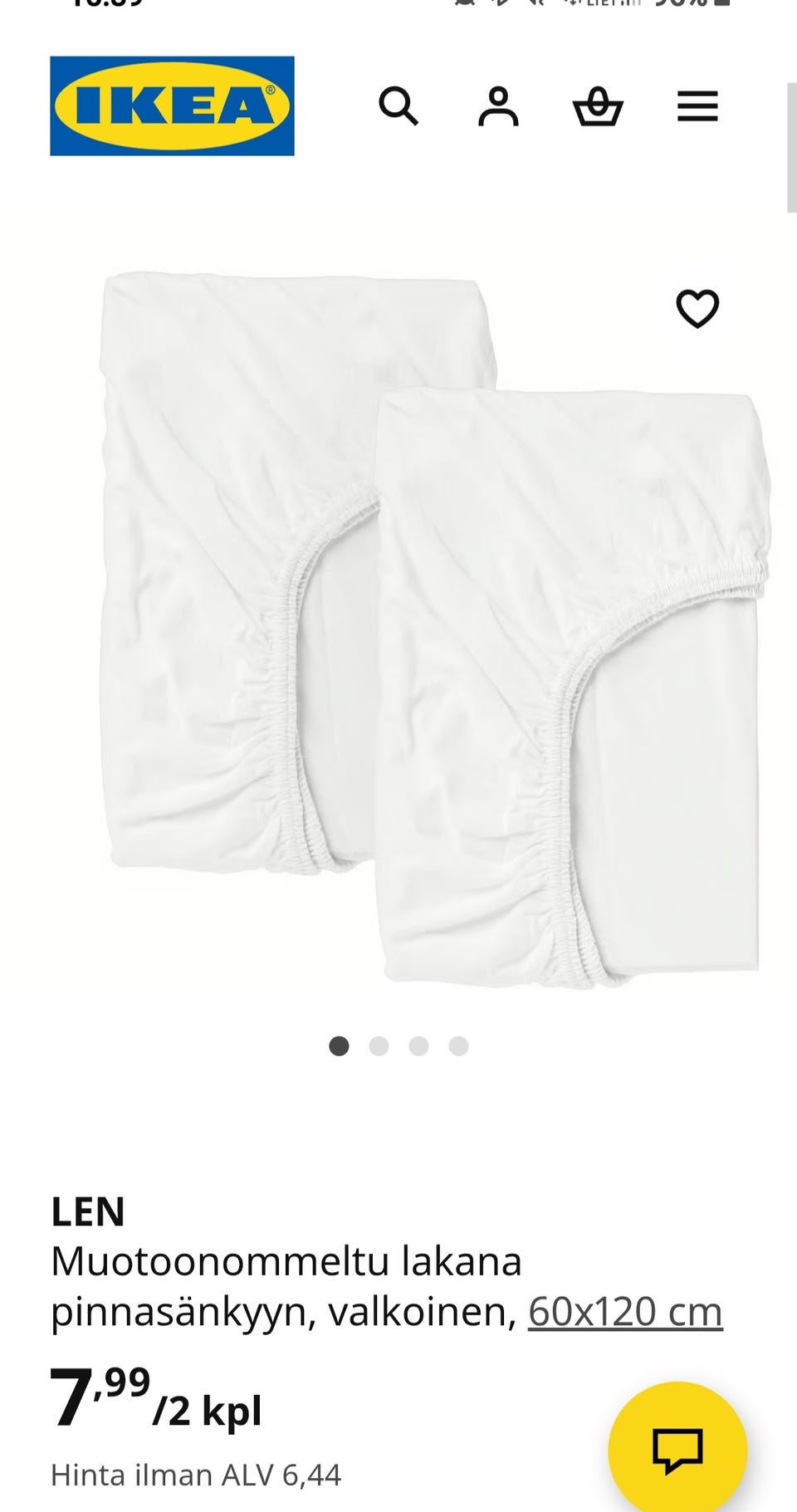Screen dimensions: 797x1512
Task: Open the hamburger menu
Action: point(697,106)
